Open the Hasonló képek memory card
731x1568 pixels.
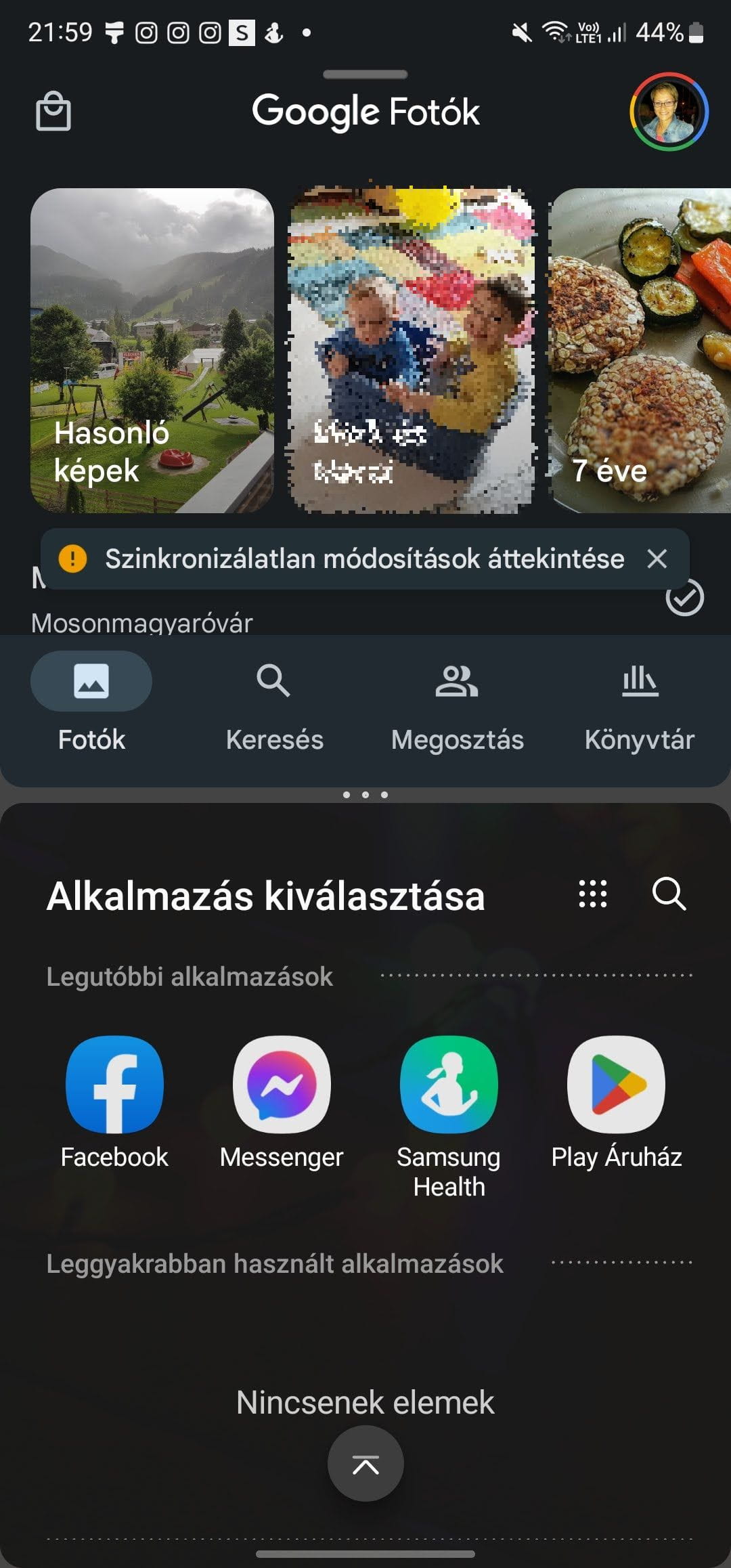pos(152,350)
